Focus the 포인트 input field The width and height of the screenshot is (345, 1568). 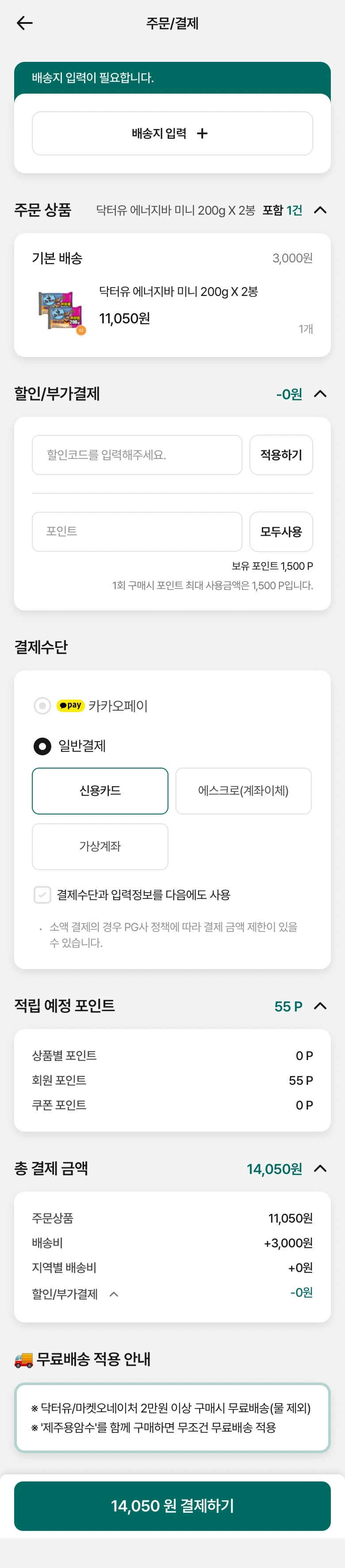click(x=137, y=531)
